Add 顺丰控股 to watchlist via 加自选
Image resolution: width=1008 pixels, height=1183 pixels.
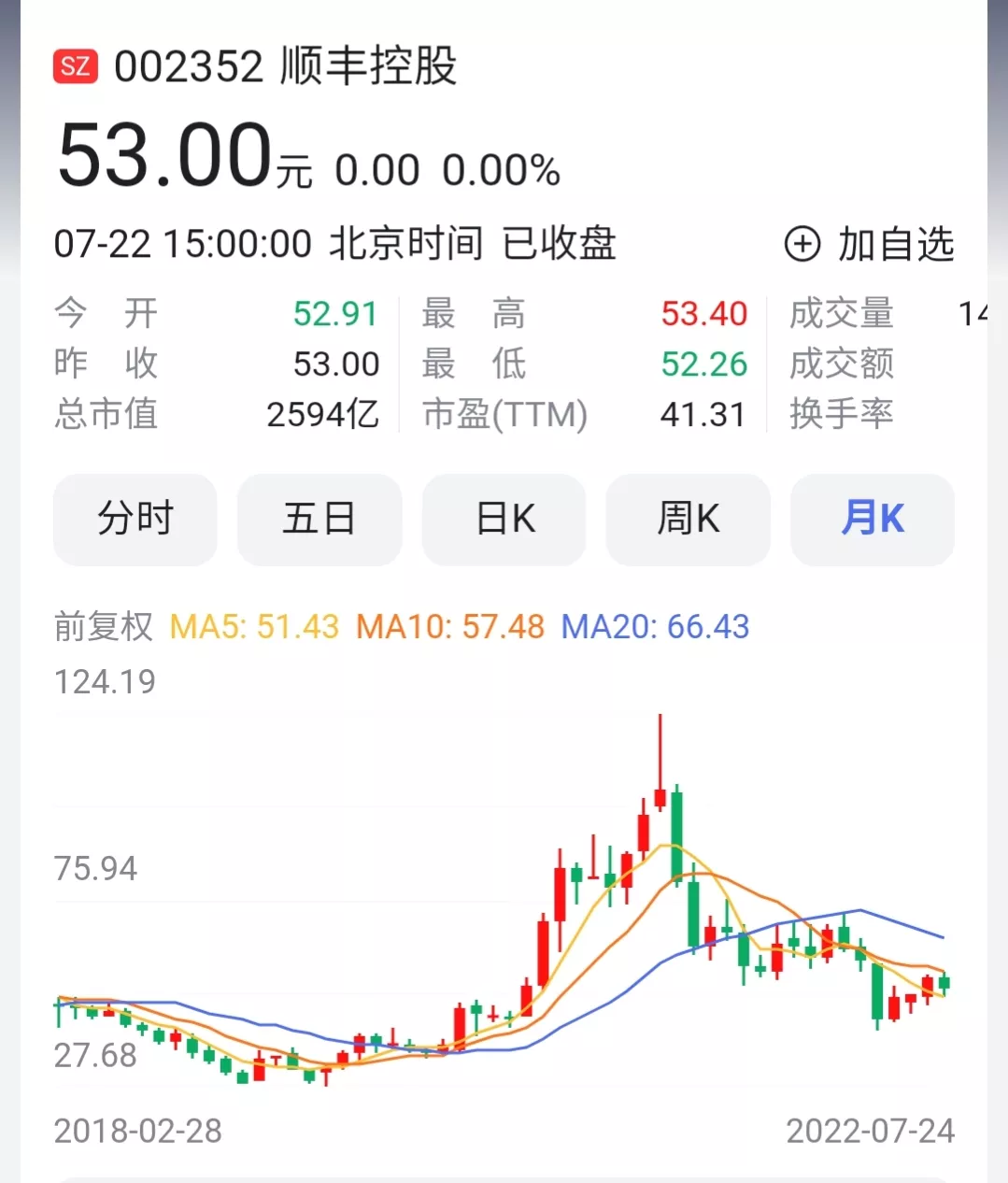(x=869, y=245)
